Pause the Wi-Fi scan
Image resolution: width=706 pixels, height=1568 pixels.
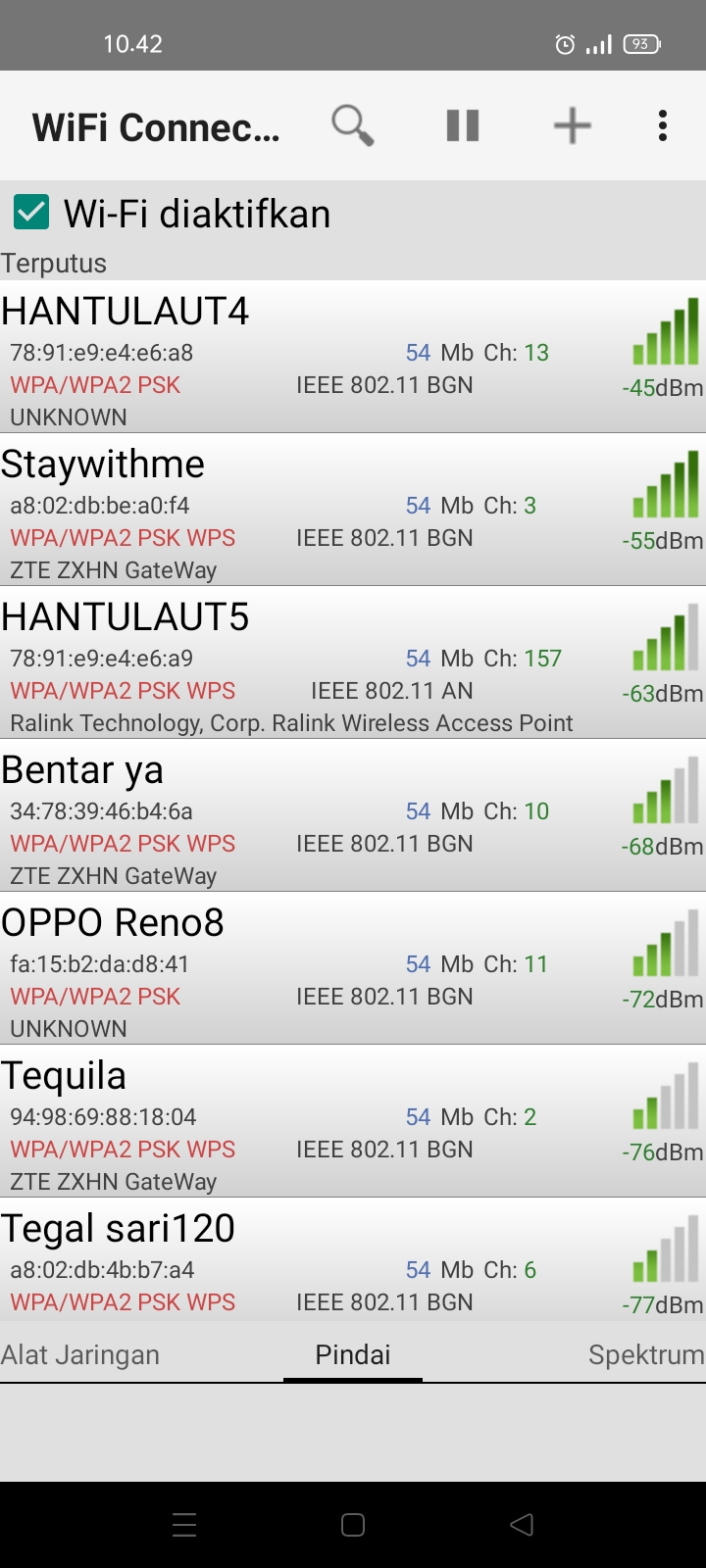(x=463, y=125)
